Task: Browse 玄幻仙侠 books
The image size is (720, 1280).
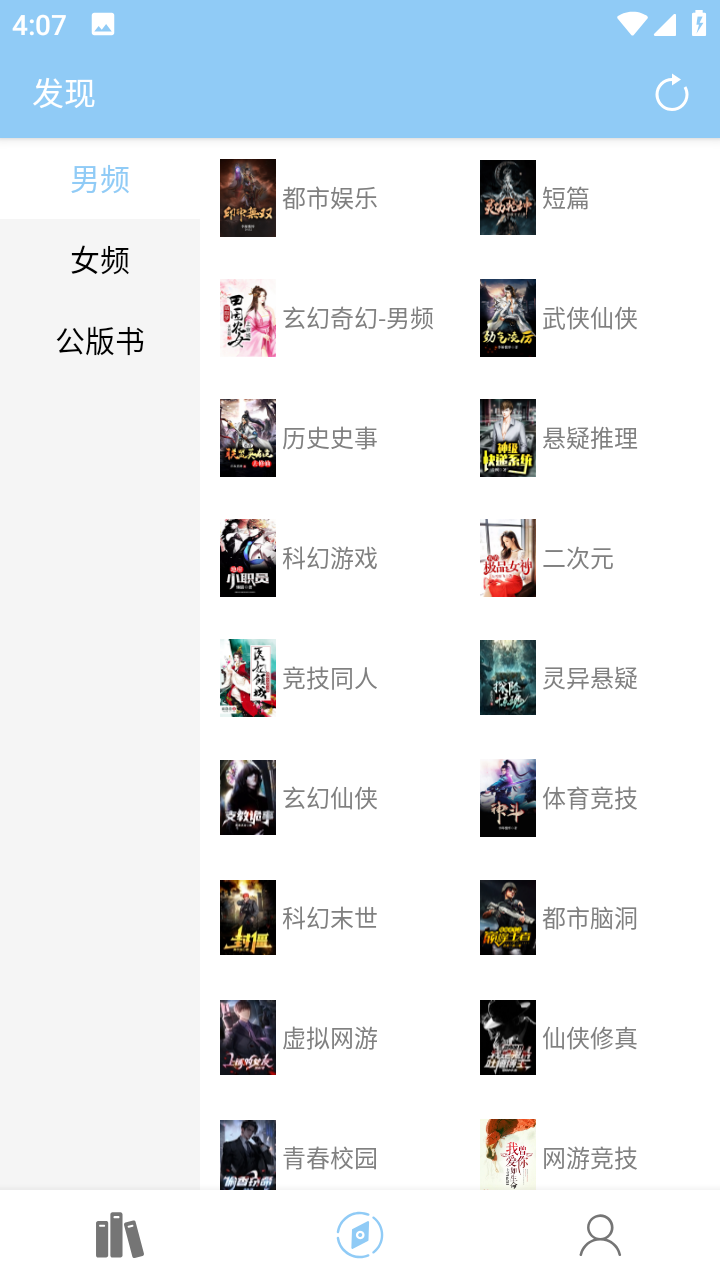Action: 329,798
